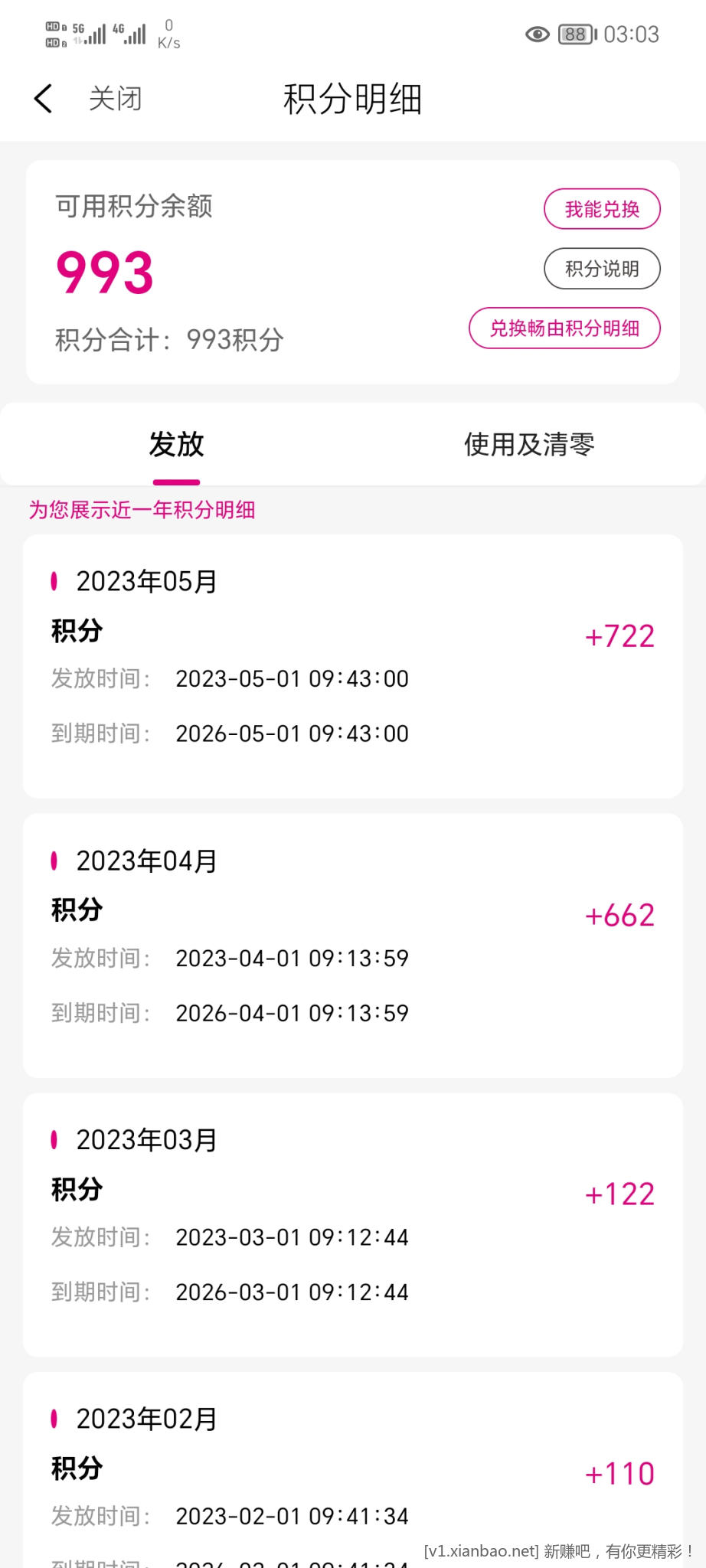Switch to the 使用及清零 tab
706x1568 pixels.
[x=529, y=445]
